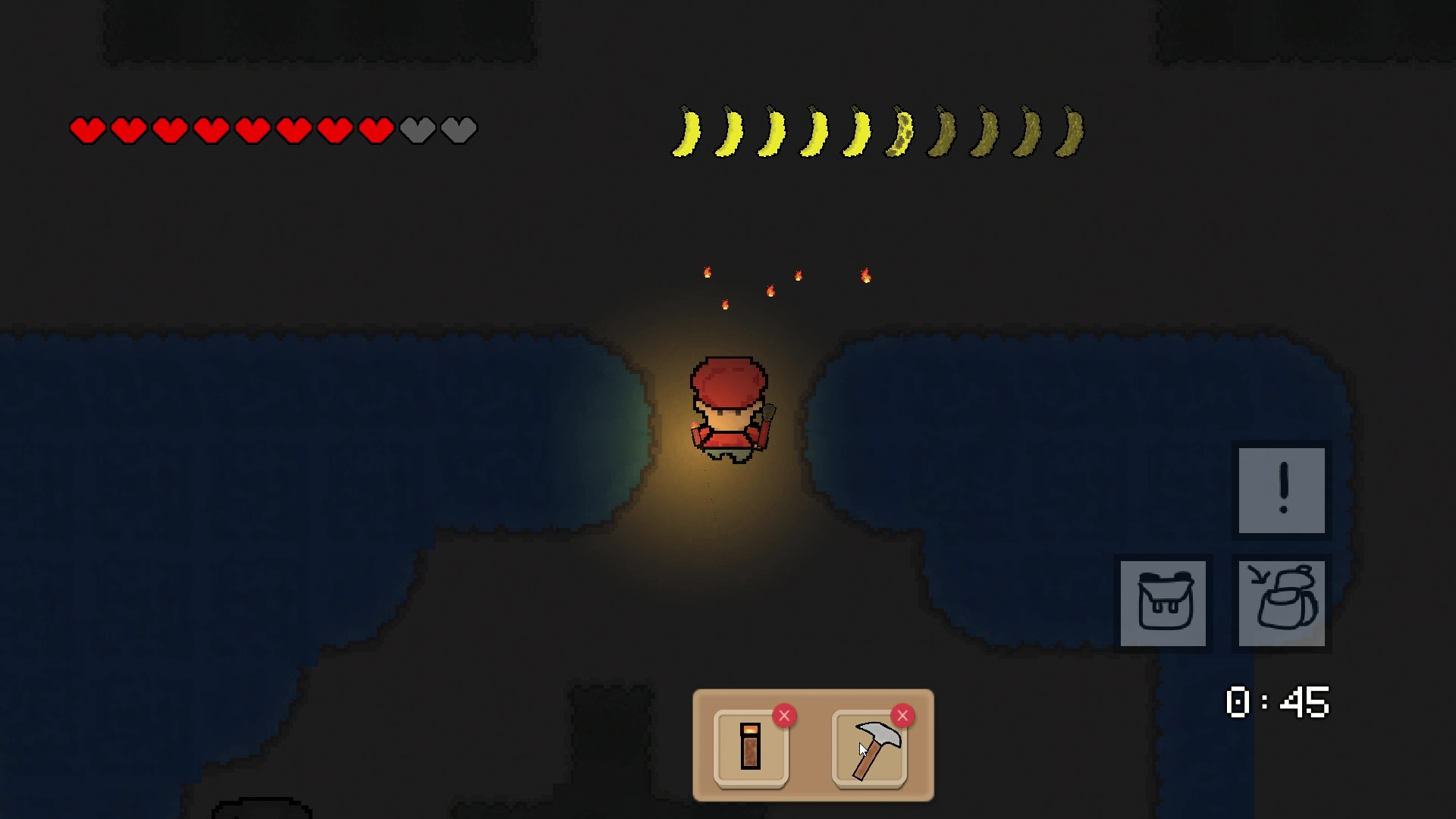Remove the torch with its red X
1456x819 pixels.
784,716
